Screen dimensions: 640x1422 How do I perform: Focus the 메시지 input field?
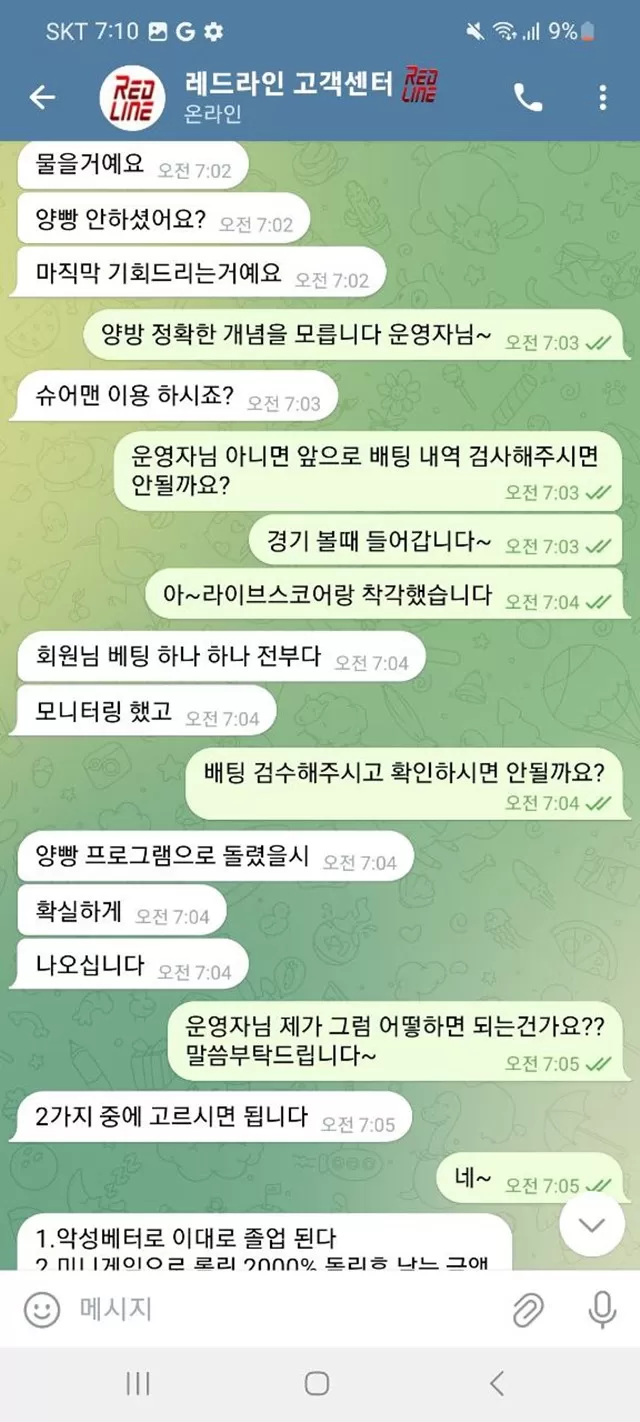(x=280, y=1308)
